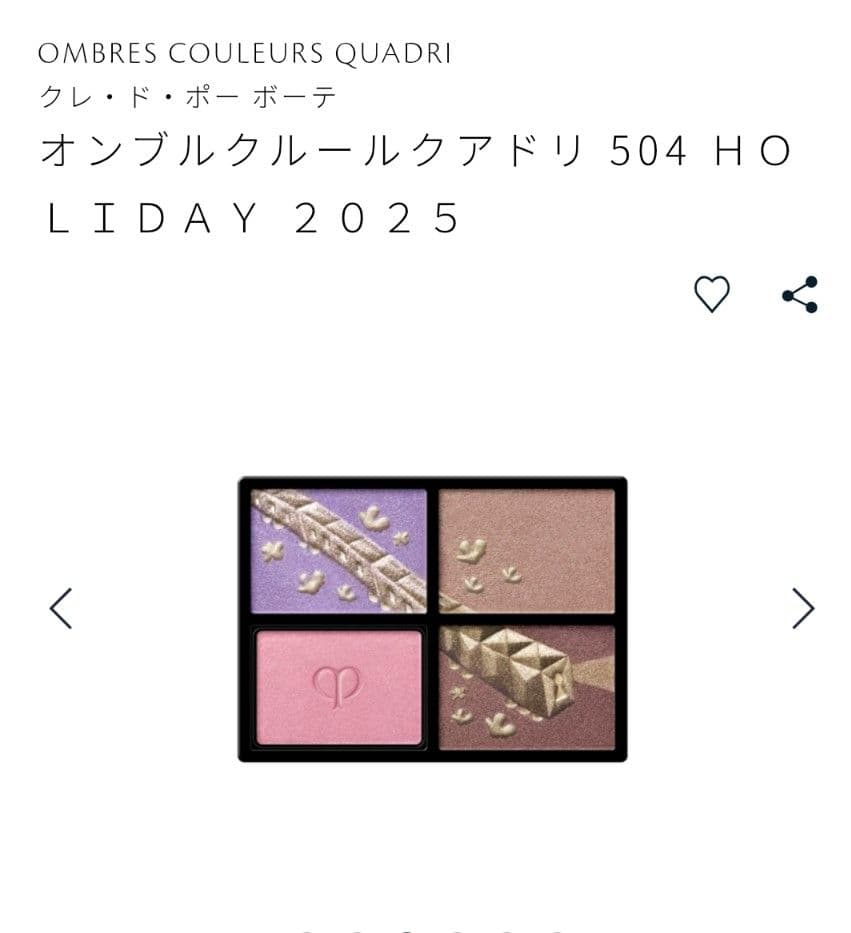Show the previous product image
Viewport: 851px width, 933px height.
pyautogui.click(x=61, y=608)
